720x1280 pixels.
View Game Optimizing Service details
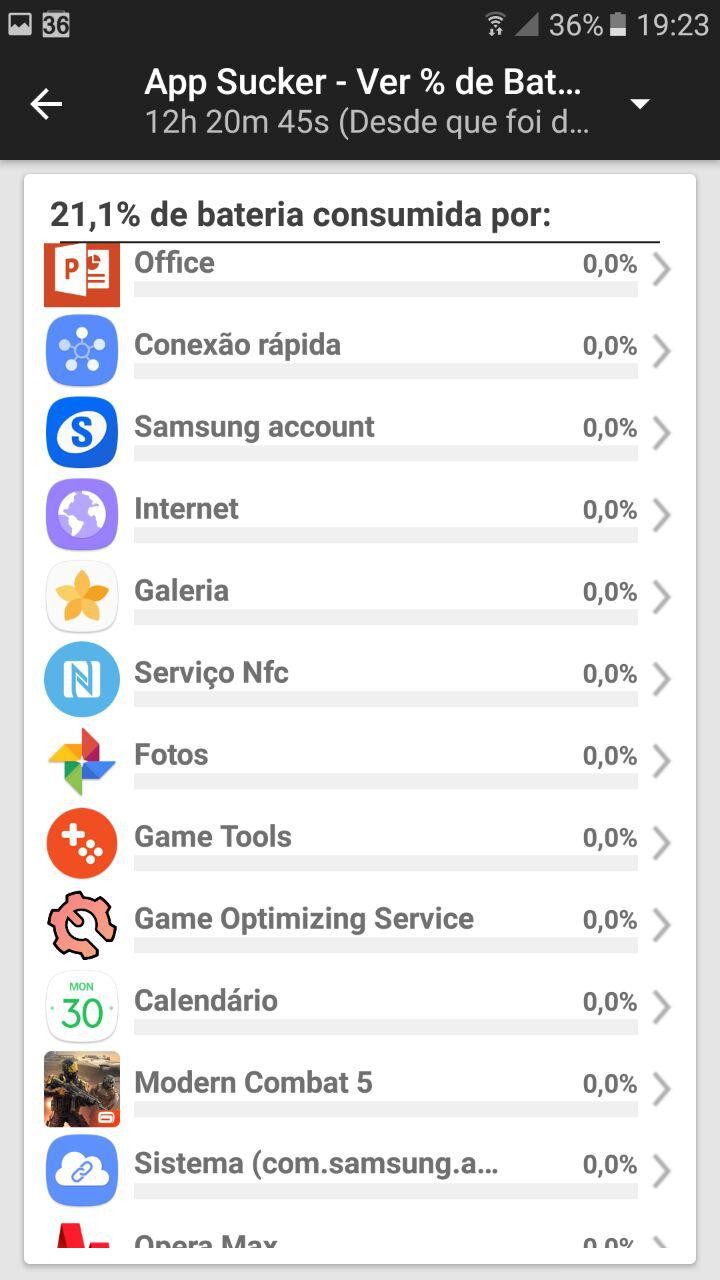[360, 924]
